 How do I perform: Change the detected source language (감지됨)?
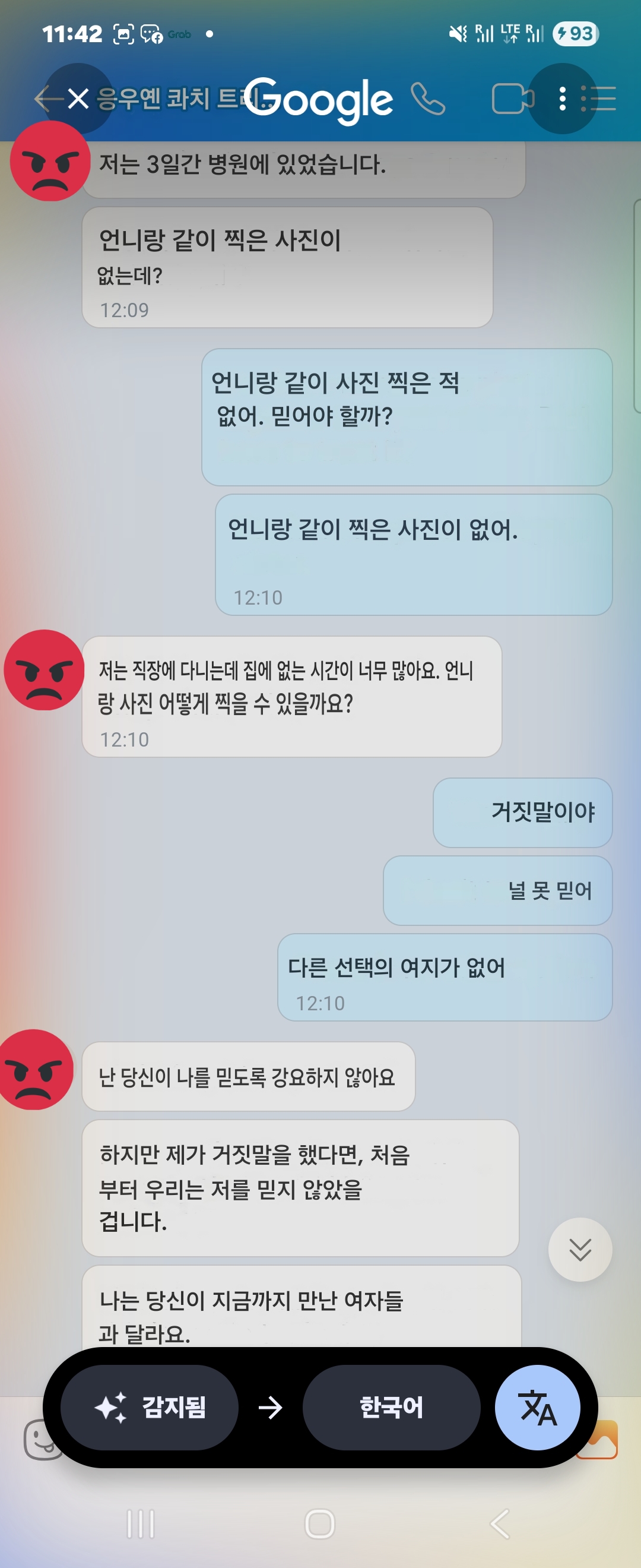(150, 1407)
